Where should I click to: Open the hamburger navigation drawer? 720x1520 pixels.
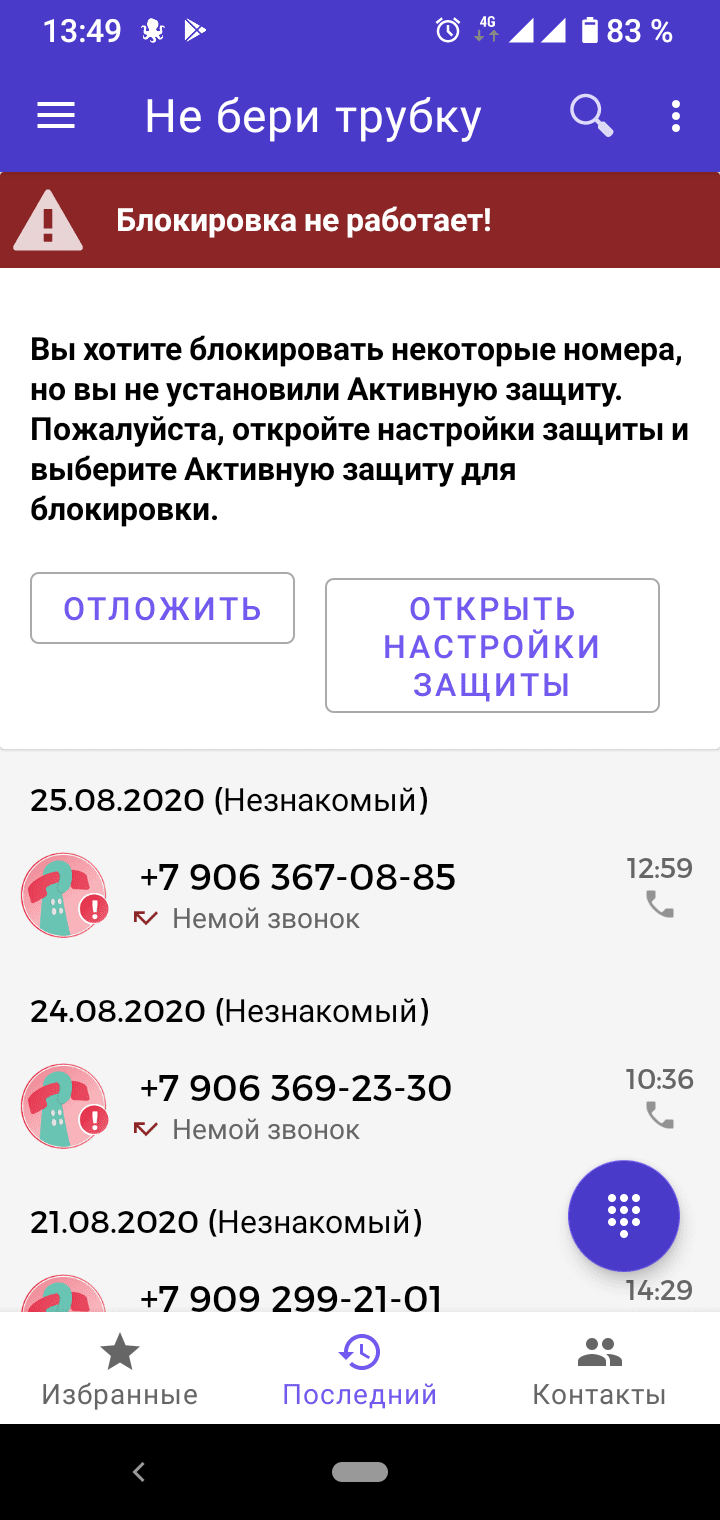coord(56,117)
